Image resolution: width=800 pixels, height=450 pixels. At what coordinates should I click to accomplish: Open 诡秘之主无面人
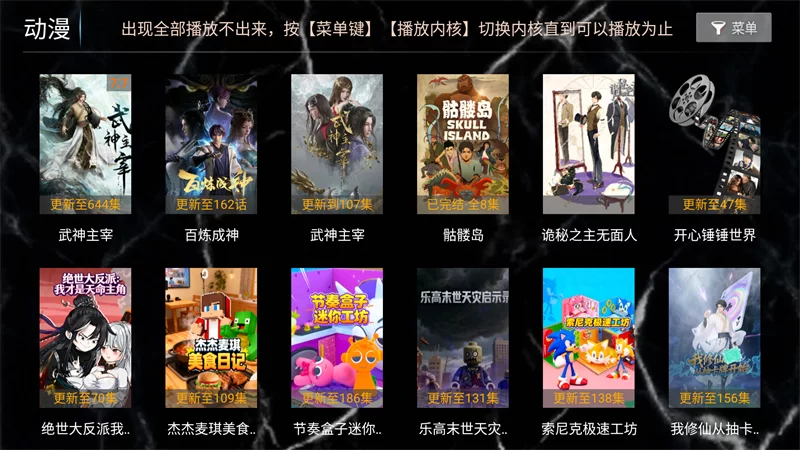(589, 144)
